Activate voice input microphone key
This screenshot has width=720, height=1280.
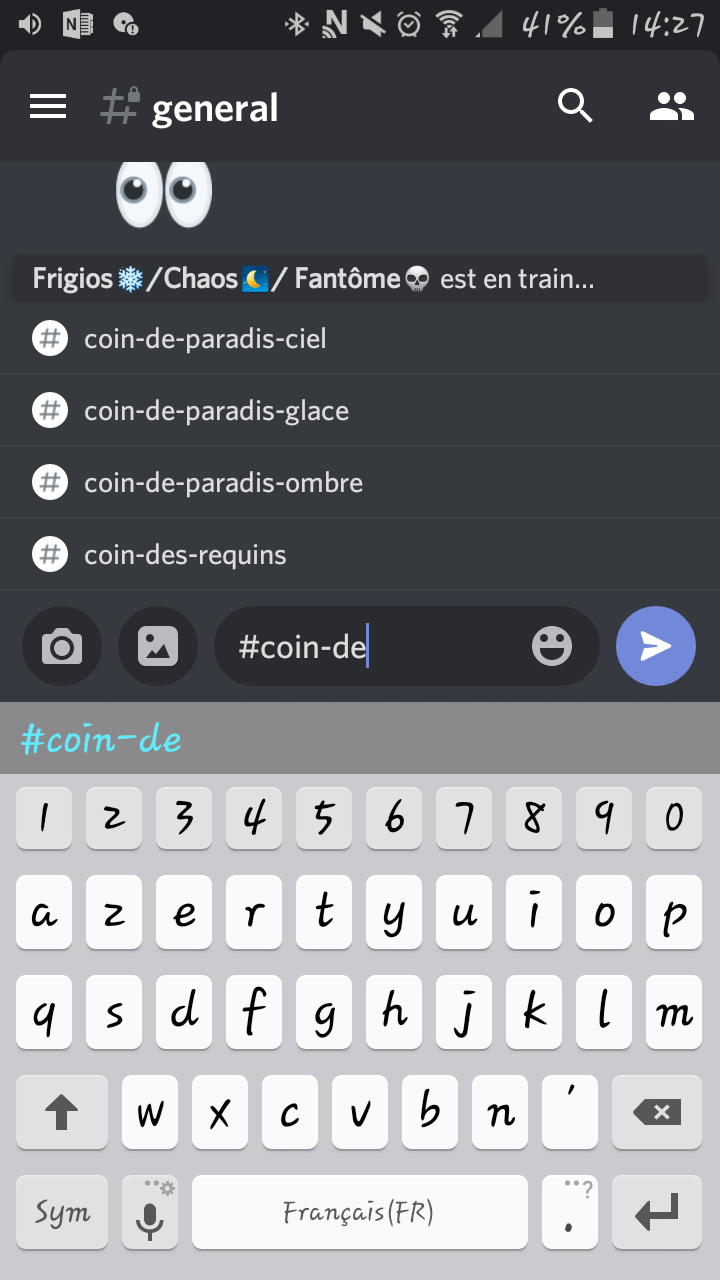coord(150,1212)
